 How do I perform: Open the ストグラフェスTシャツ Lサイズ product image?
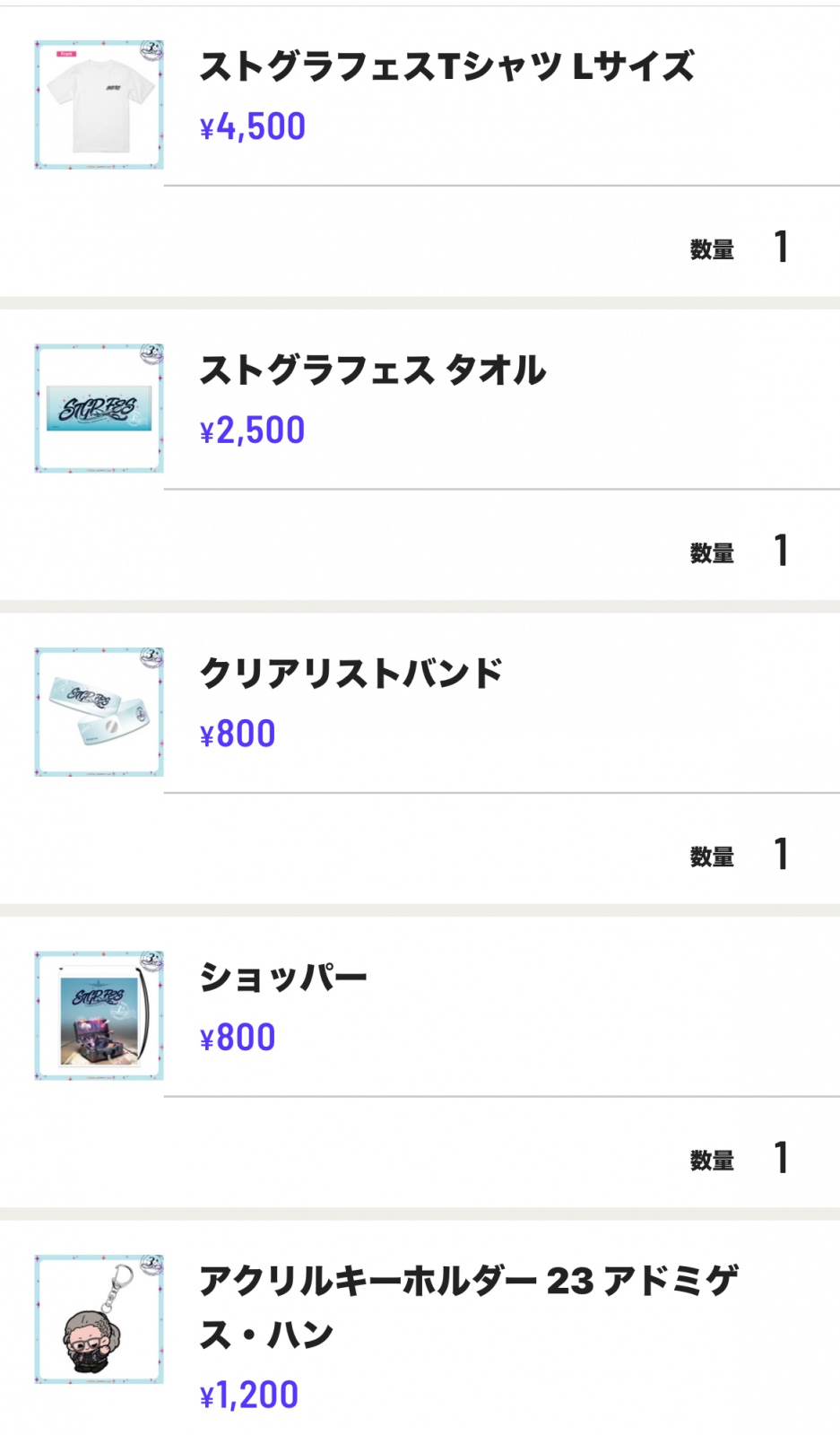100,104
